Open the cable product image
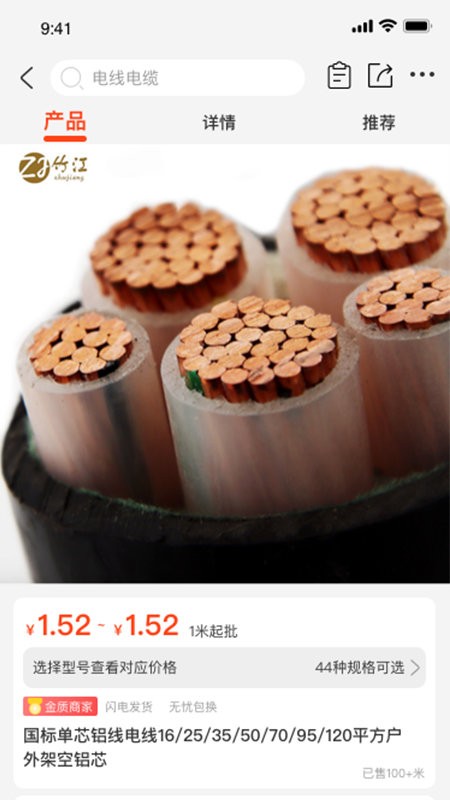The width and height of the screenshot is (450, 800). 225,363
